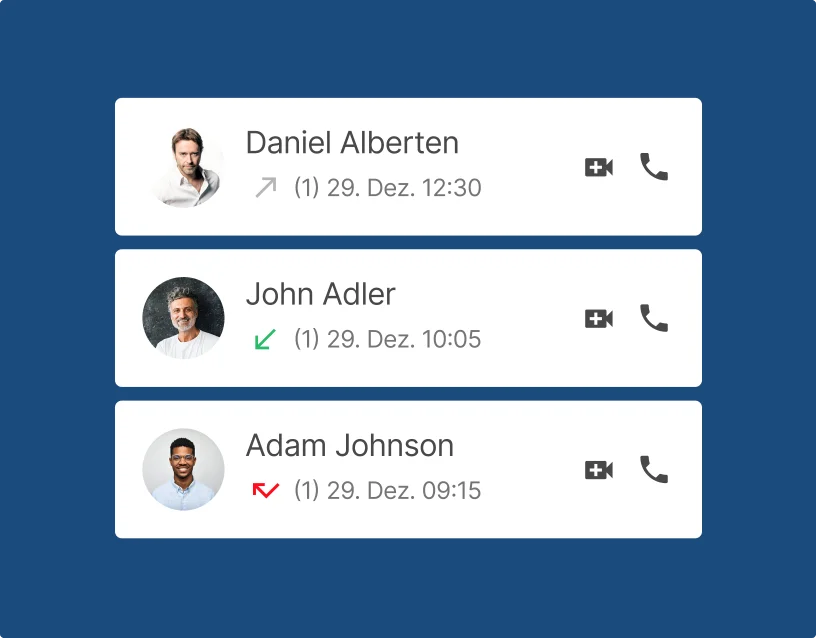Call Adam Johnson by phone
816x638 pixels.
tap(653, 470)
